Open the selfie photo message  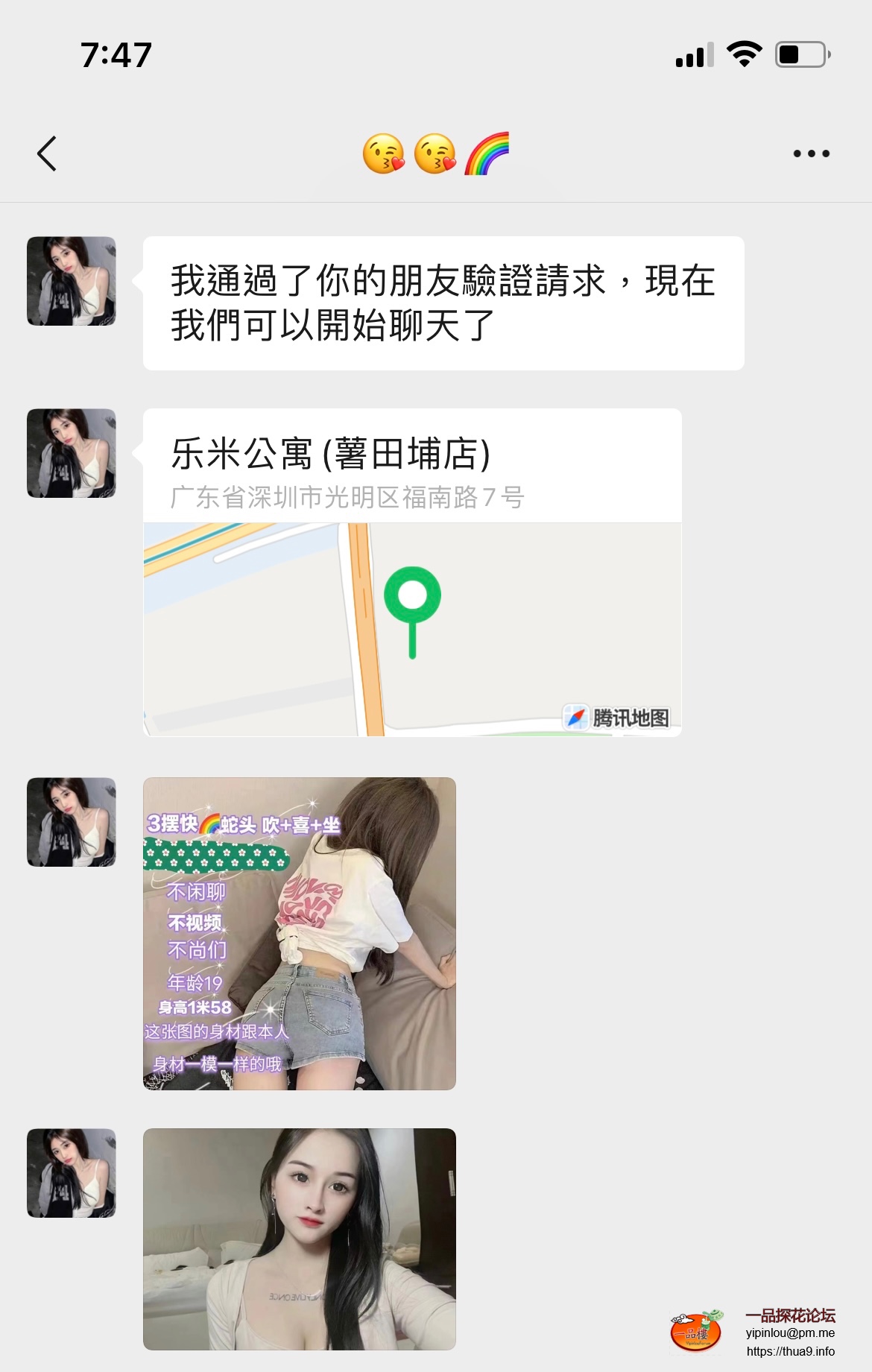pos(299,1239)
